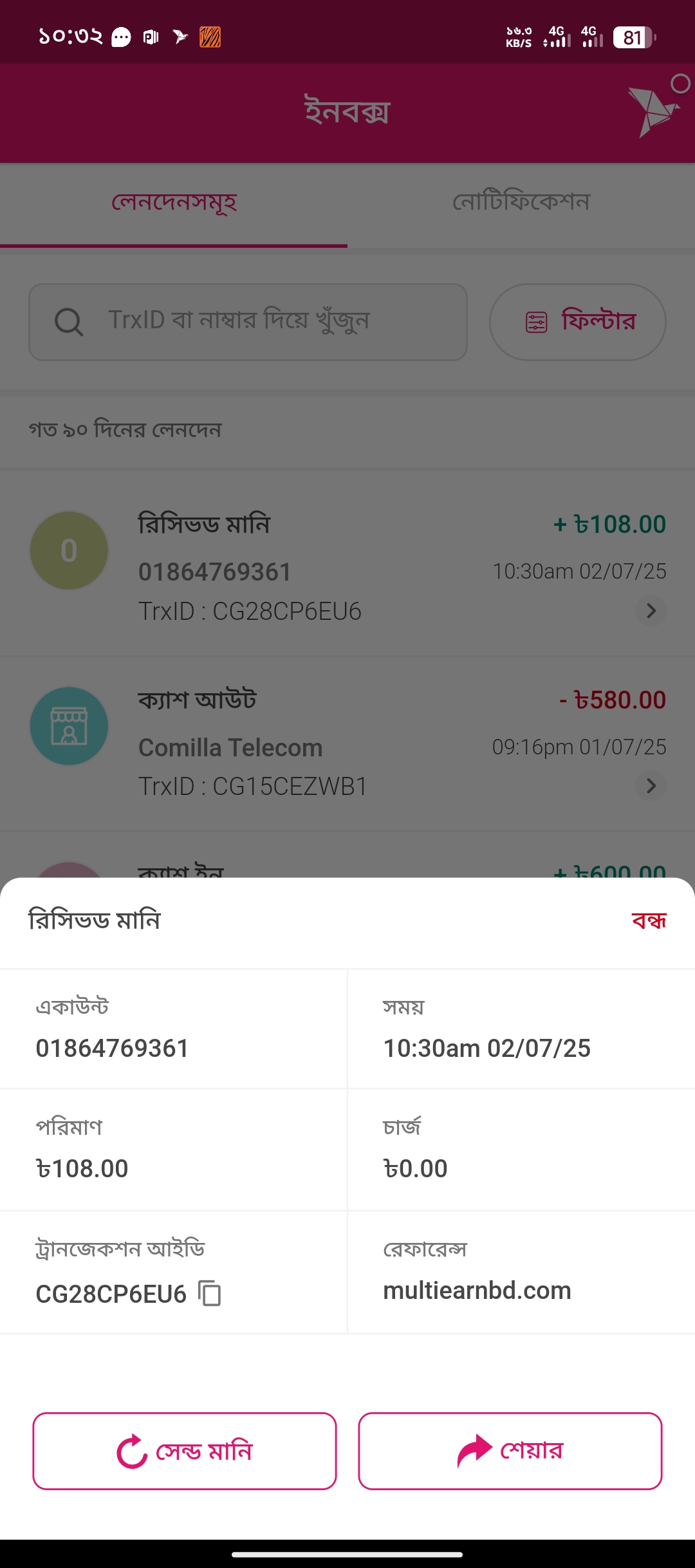The image size is (695, 1568).
Task: Share this transaction via শেয়ার button
Action: [510, 1451]
